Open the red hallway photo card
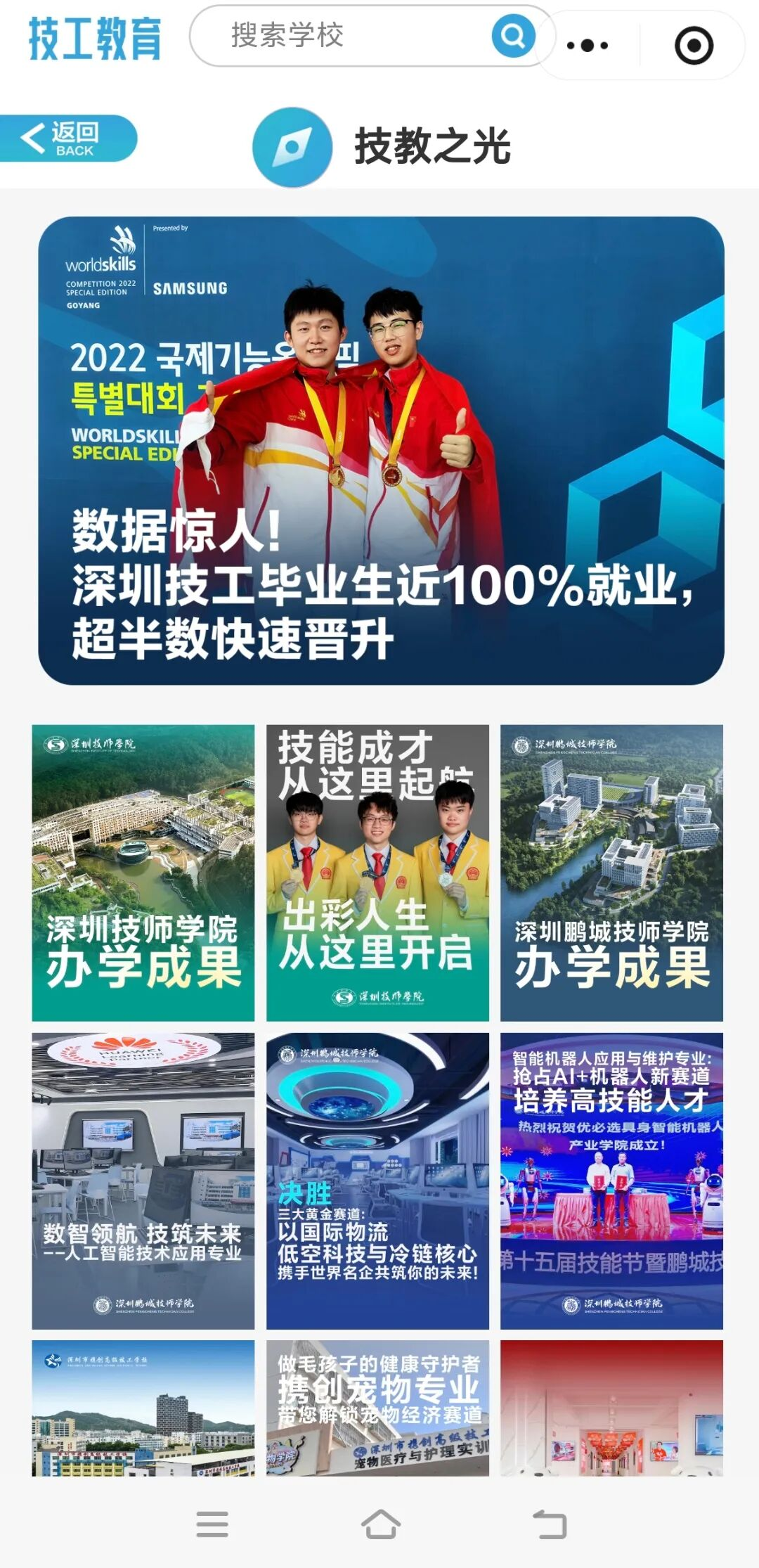This screenshot has width=759, height=1568. pyautogui.click(x=611, y=1408)
